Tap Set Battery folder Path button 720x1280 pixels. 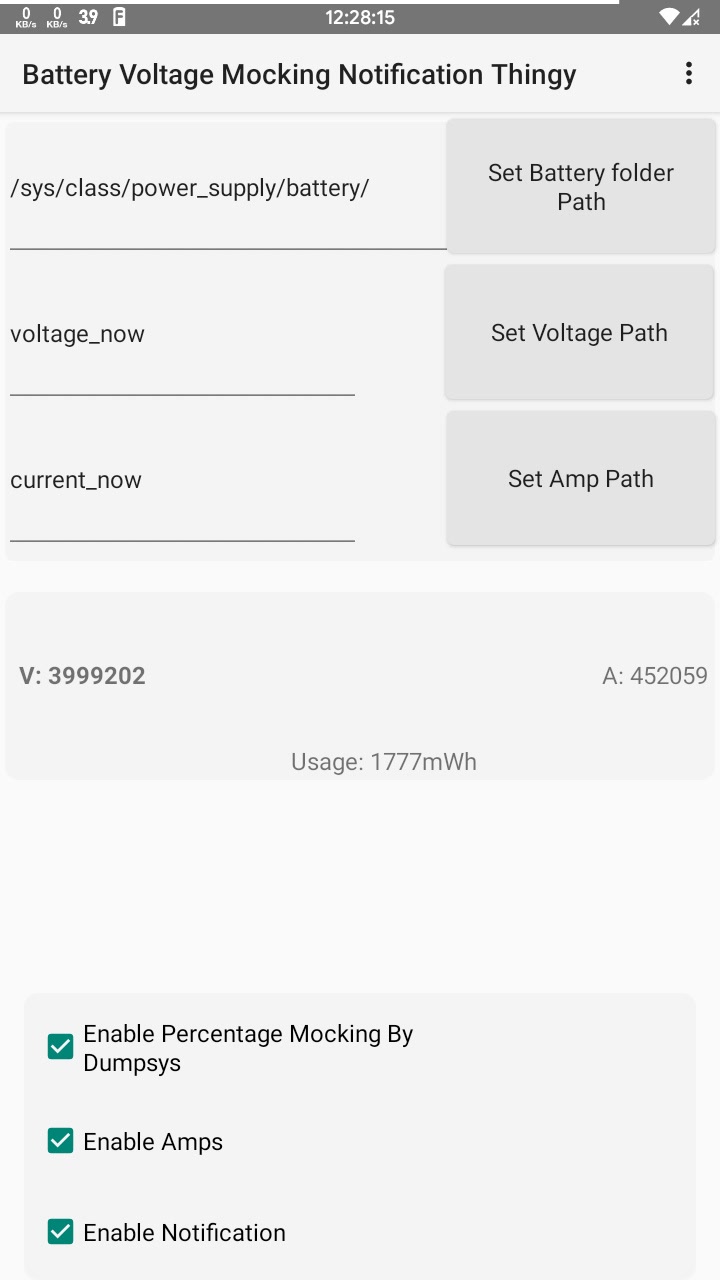click(581, 187)
